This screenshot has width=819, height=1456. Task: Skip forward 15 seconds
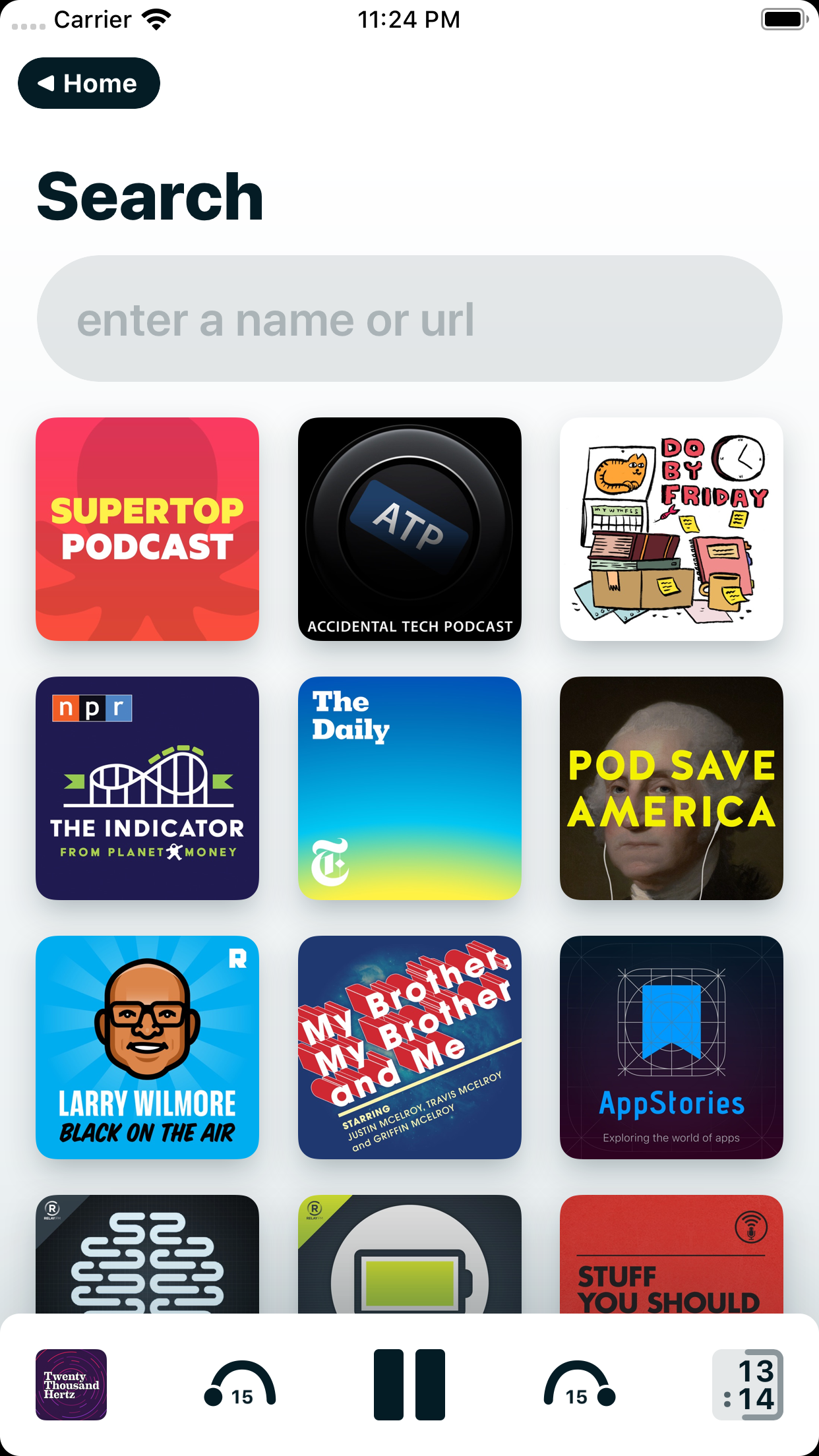tap(578, 1384)
